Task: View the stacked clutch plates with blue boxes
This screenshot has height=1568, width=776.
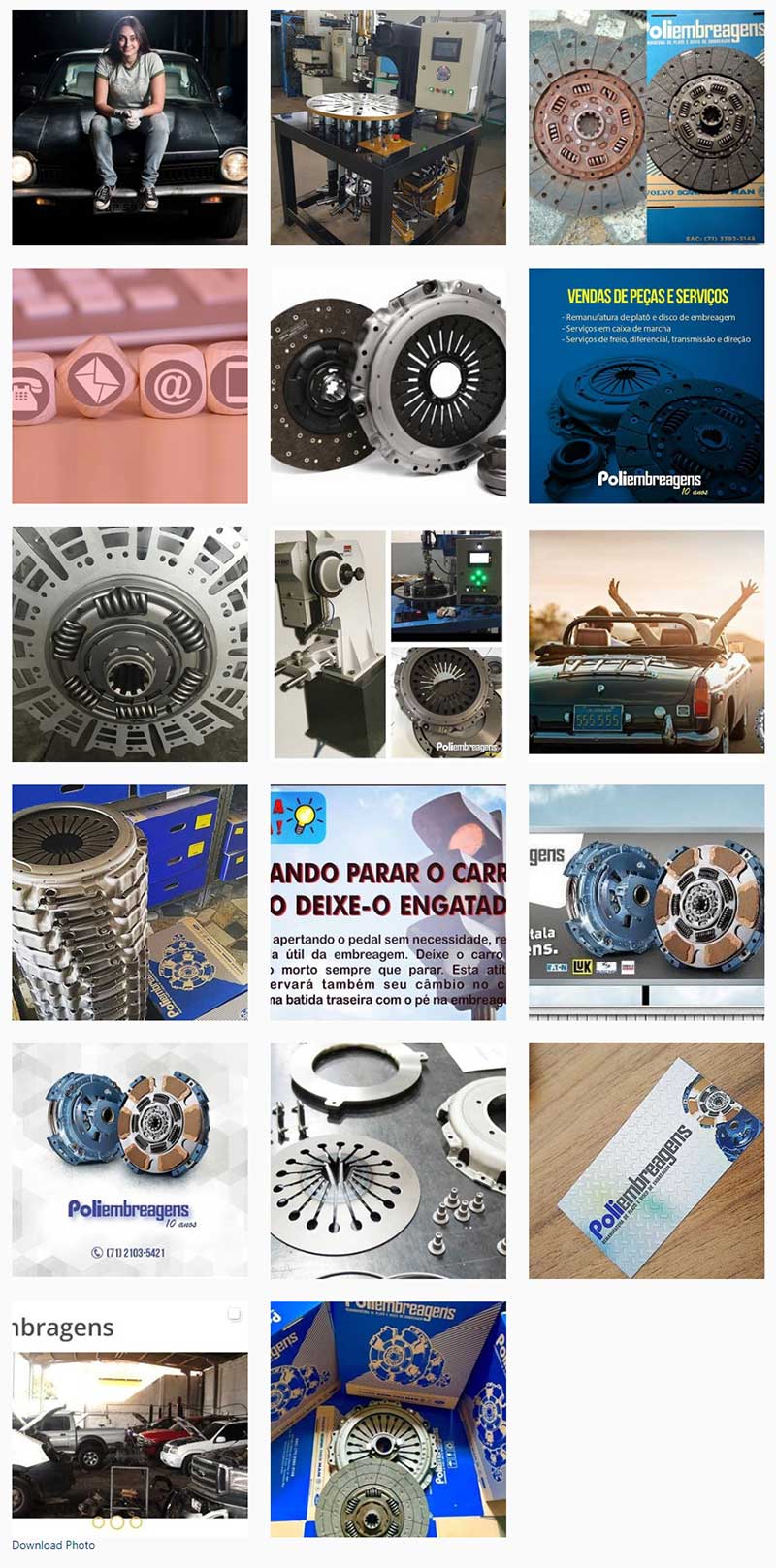Action: [129, 903]
